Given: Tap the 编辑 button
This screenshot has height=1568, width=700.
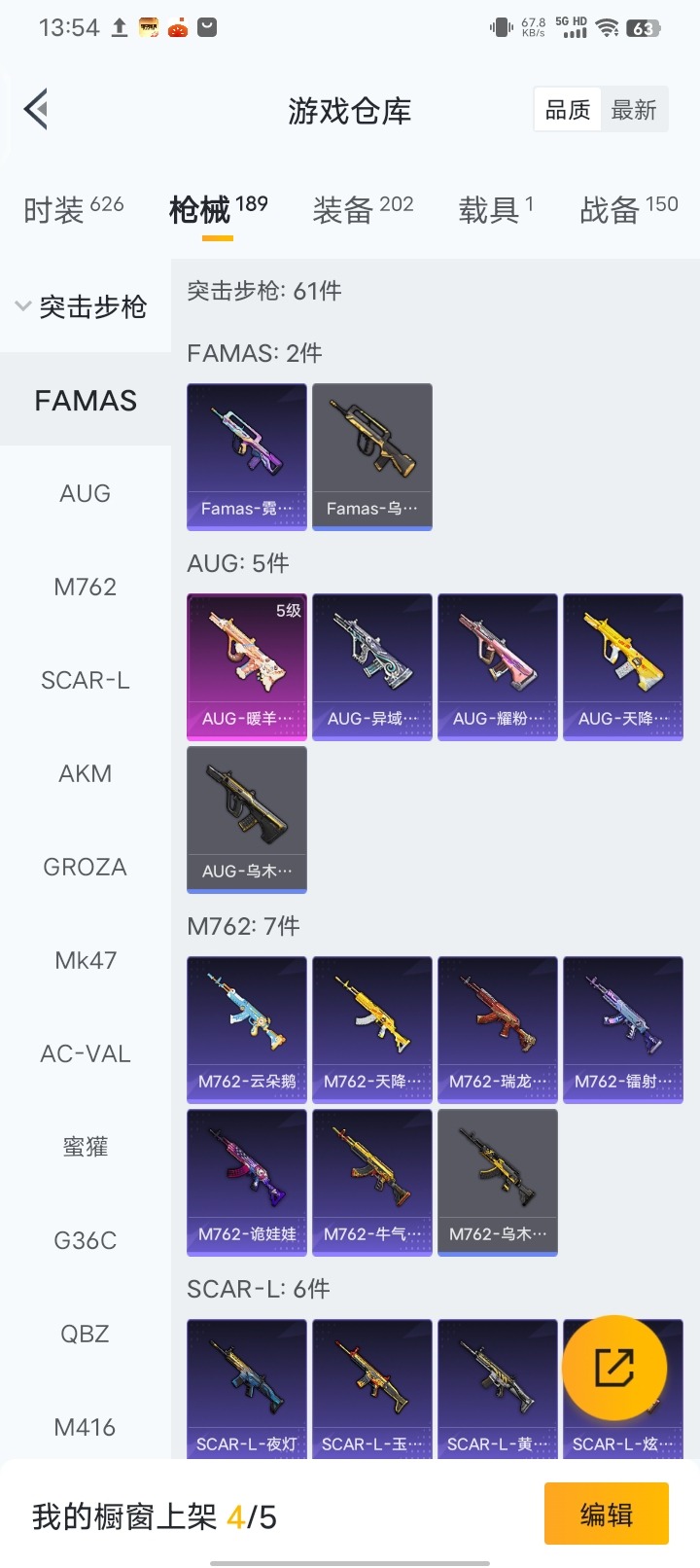Looking at the screenshot, I should (607, 1514).
